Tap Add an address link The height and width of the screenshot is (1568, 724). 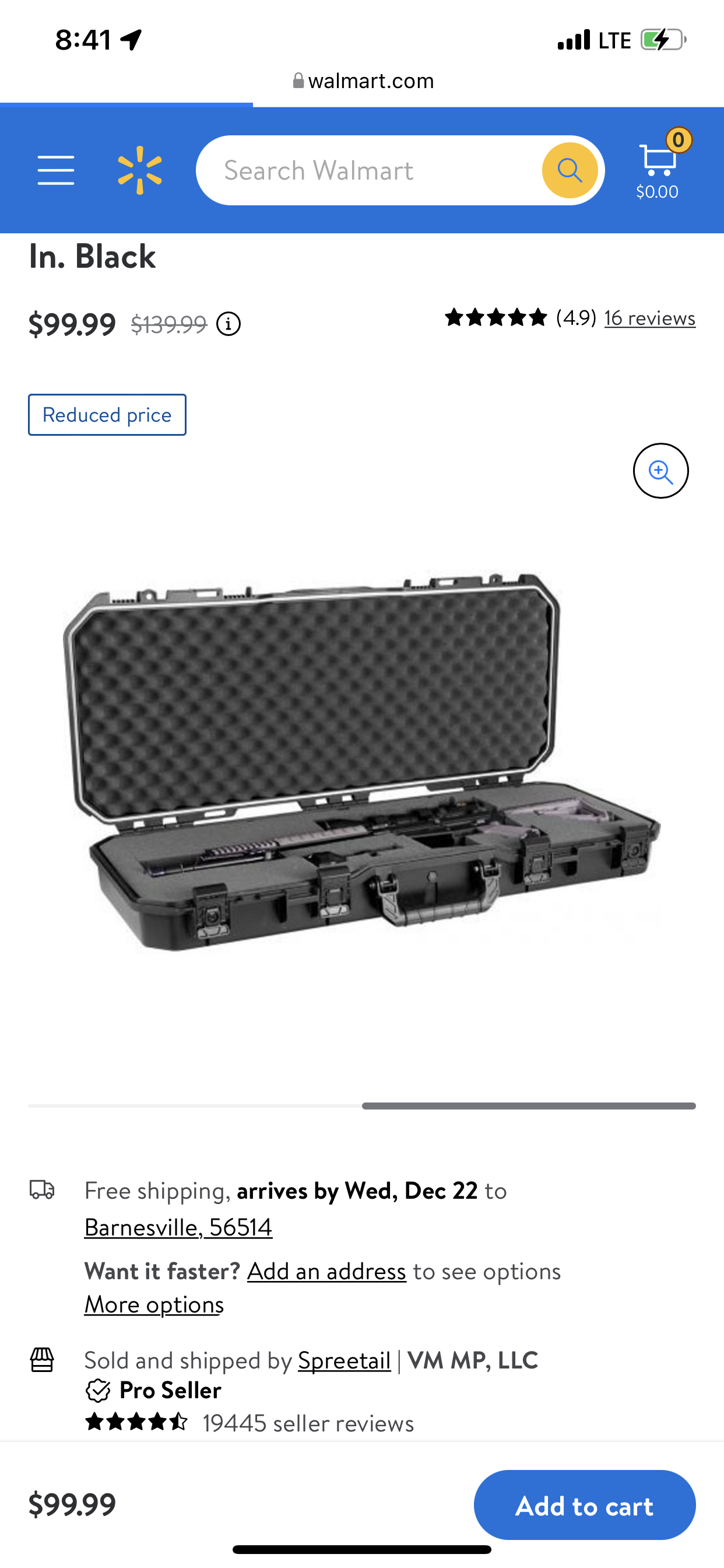pos(326,1271)
